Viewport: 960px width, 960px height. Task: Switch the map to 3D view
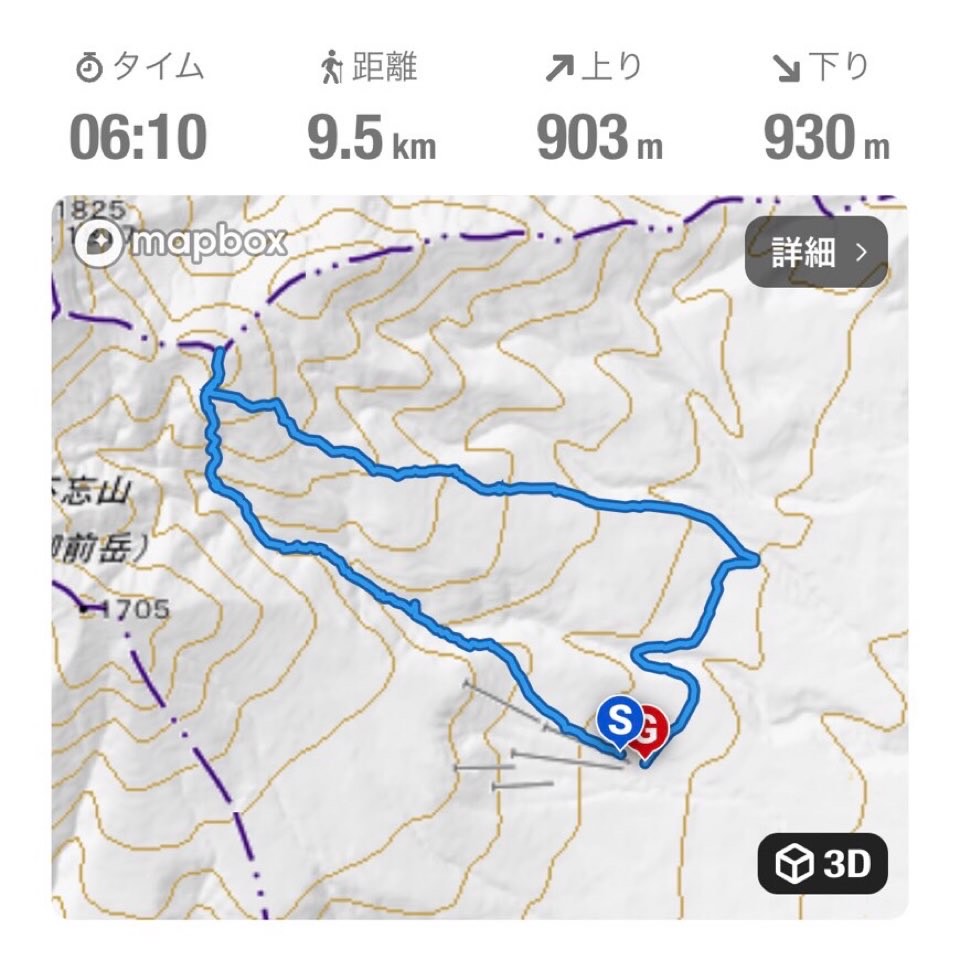(x=822, y=863)
